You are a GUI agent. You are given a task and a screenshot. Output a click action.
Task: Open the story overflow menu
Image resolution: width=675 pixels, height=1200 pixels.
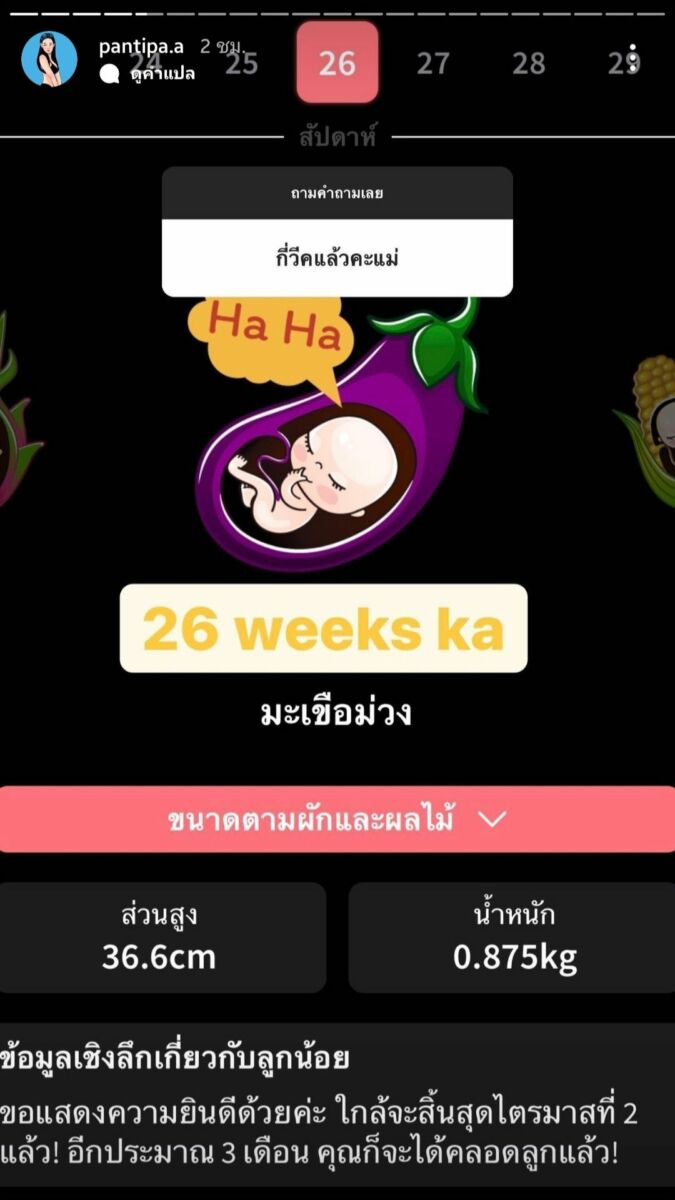[x=633, y=60]
